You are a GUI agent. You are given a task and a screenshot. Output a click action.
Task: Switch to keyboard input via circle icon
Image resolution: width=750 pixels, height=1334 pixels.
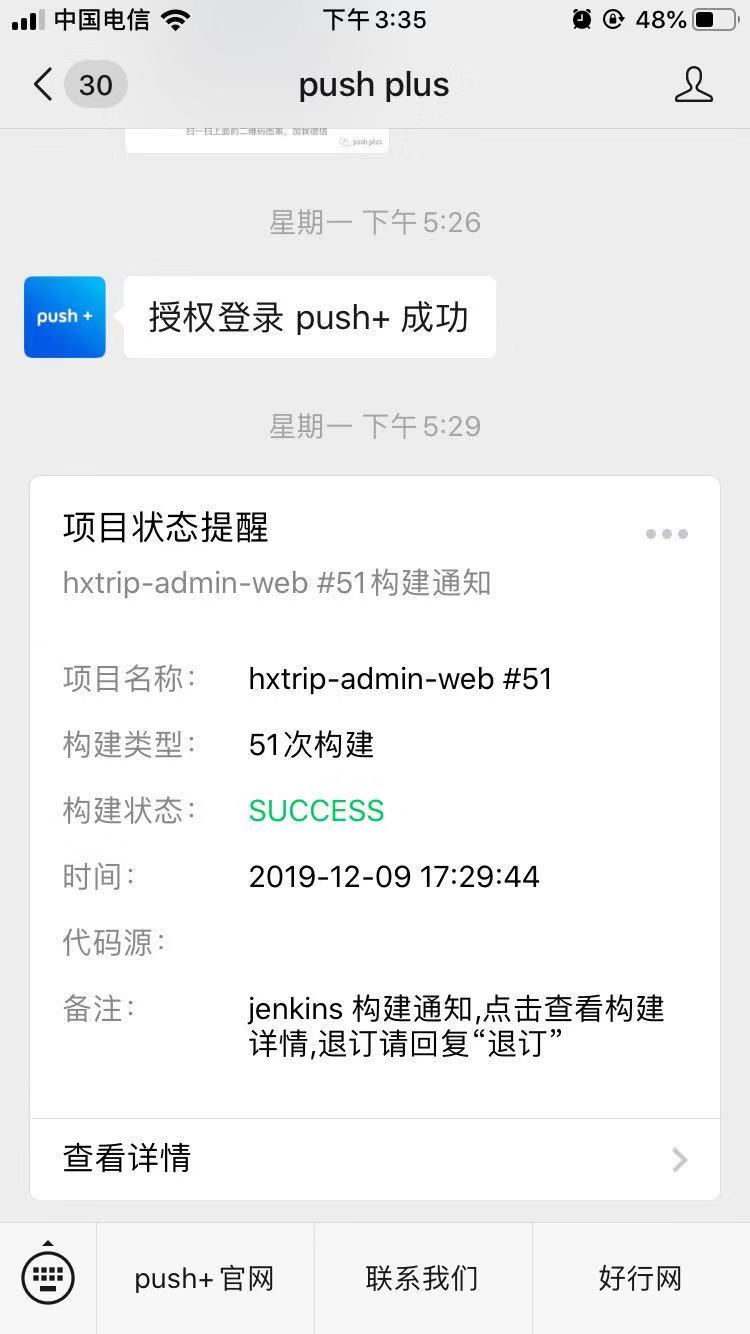(47, 1277)
